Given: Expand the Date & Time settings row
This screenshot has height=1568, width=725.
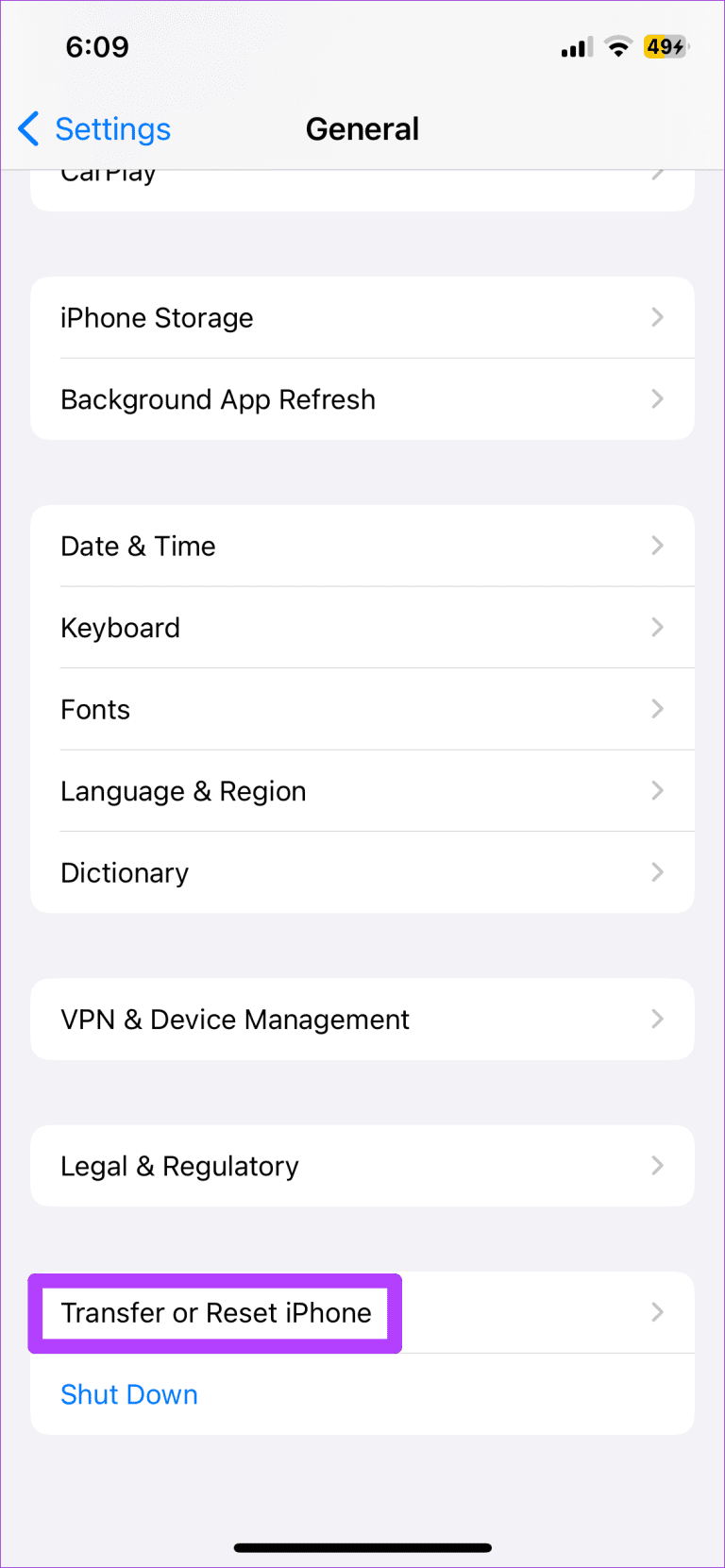Looking at the screenshot, I should click(362, 546).
